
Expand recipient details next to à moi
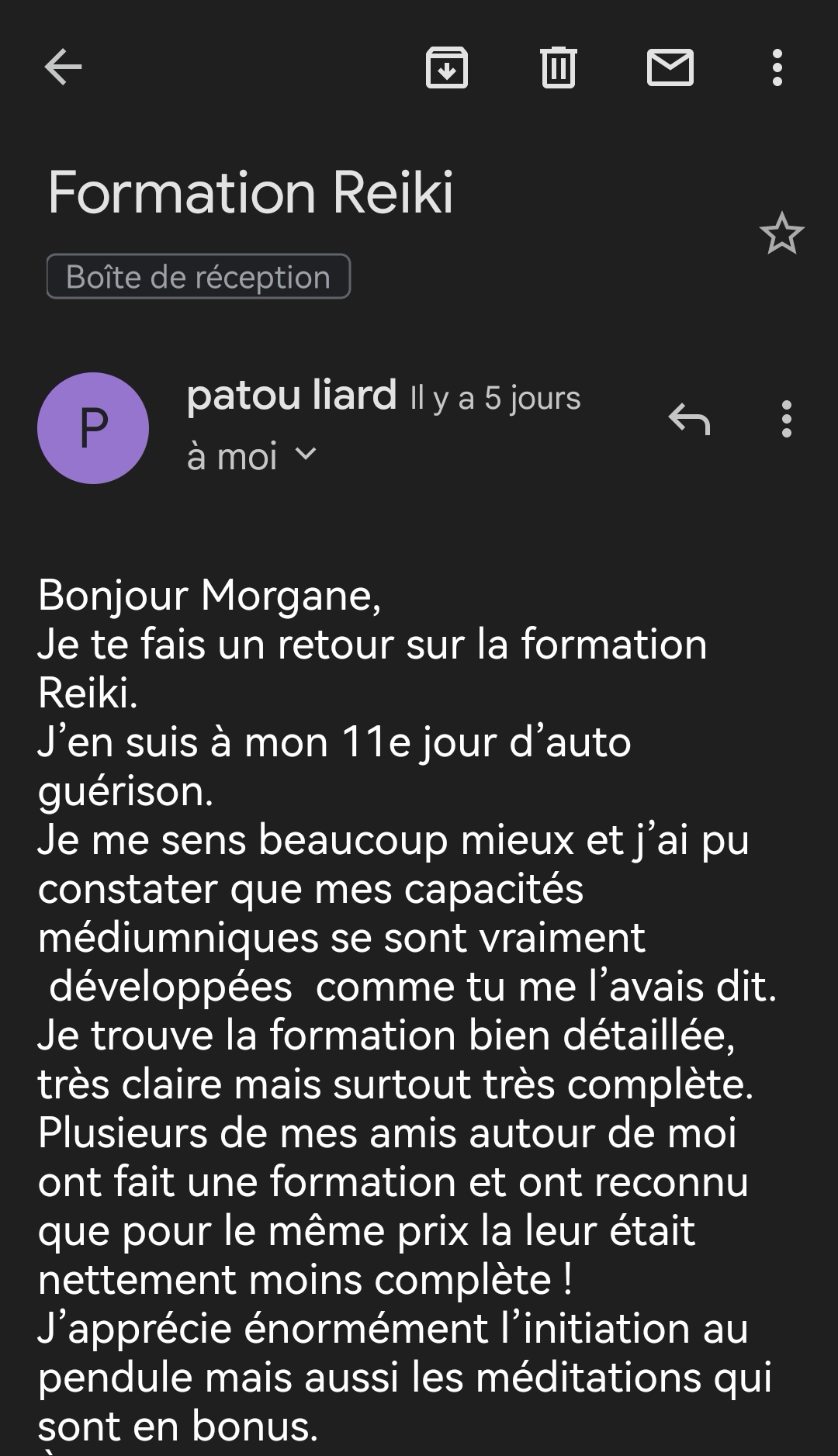[306, 454]
